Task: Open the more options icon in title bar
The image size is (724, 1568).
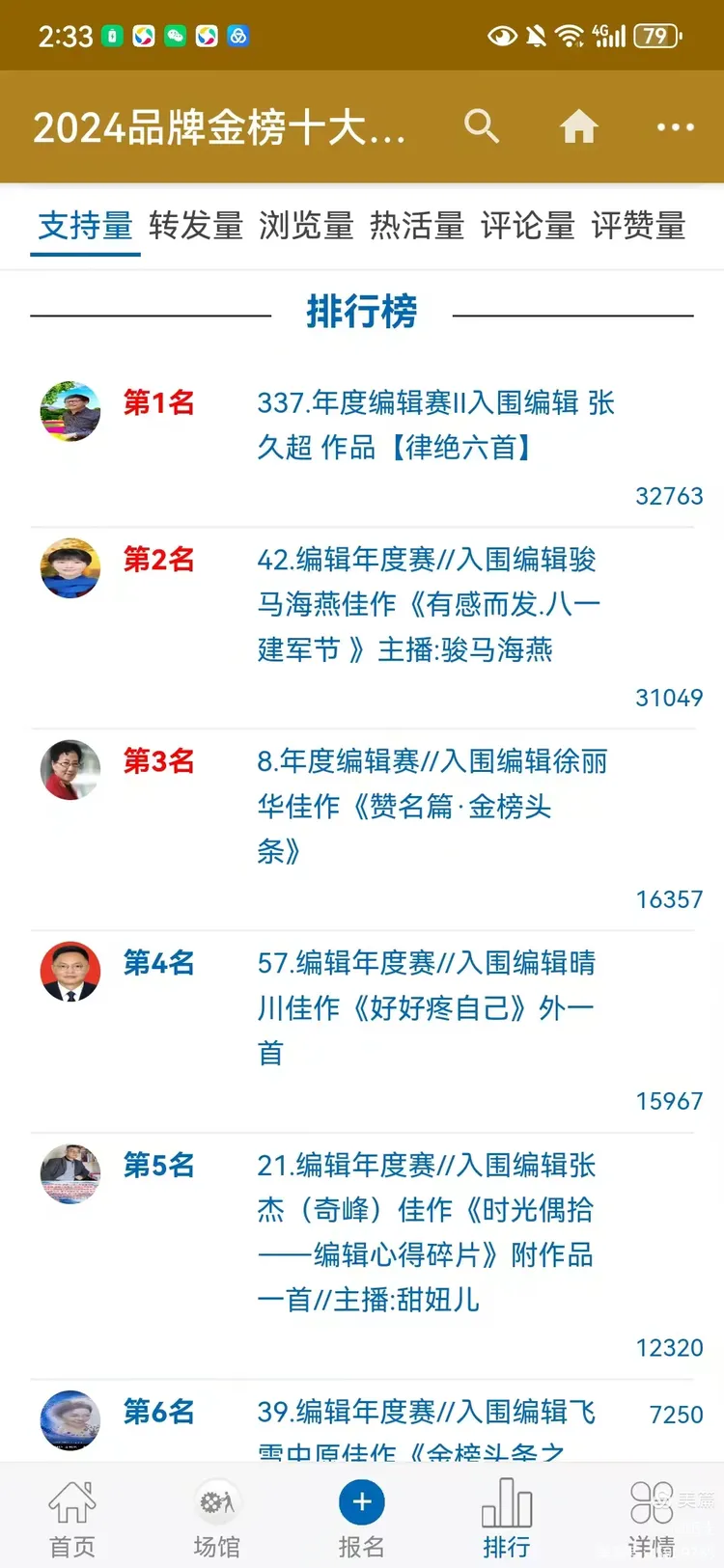Action: [674, 126]
